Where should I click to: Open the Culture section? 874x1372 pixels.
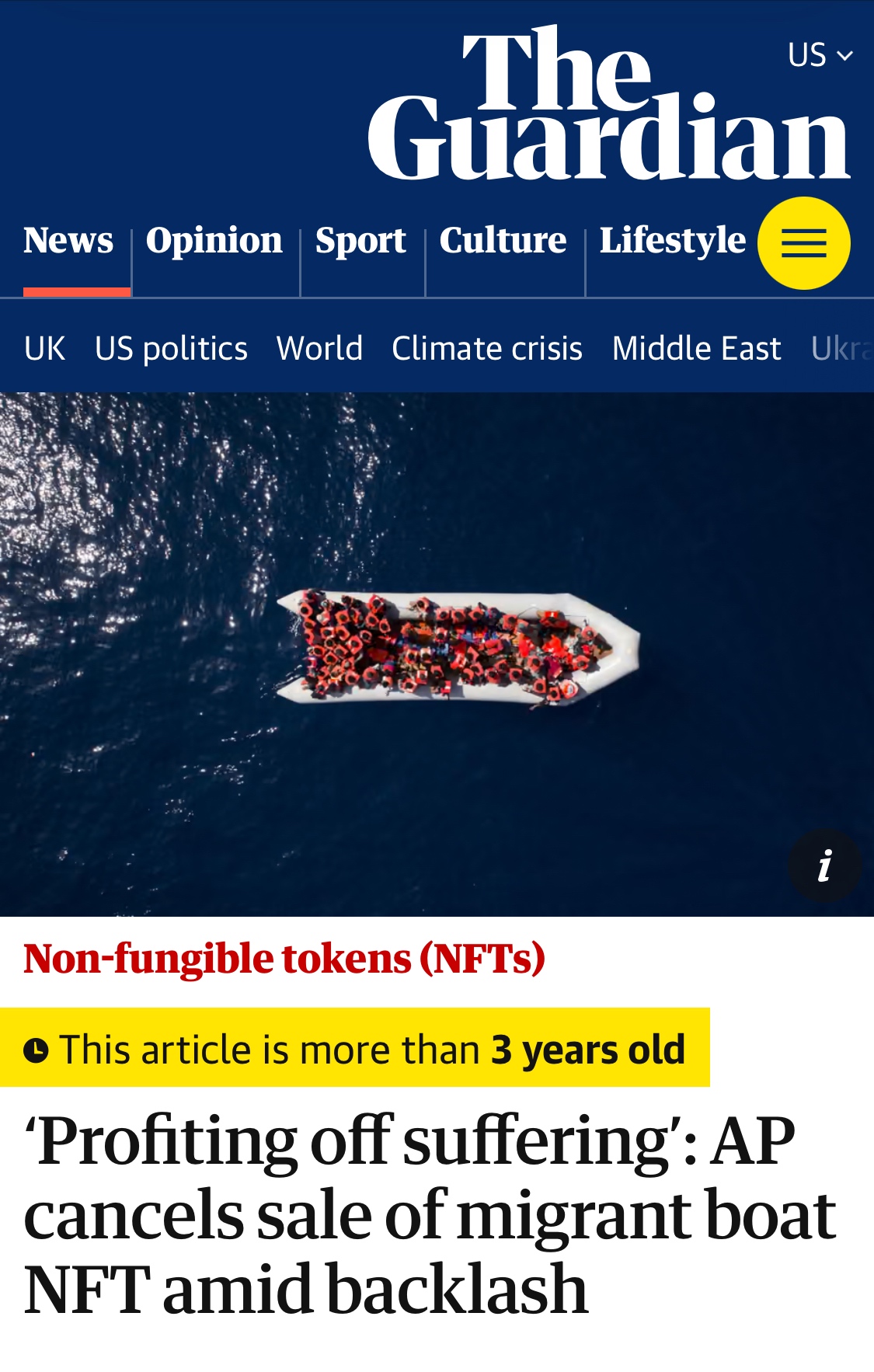point(503,241)
